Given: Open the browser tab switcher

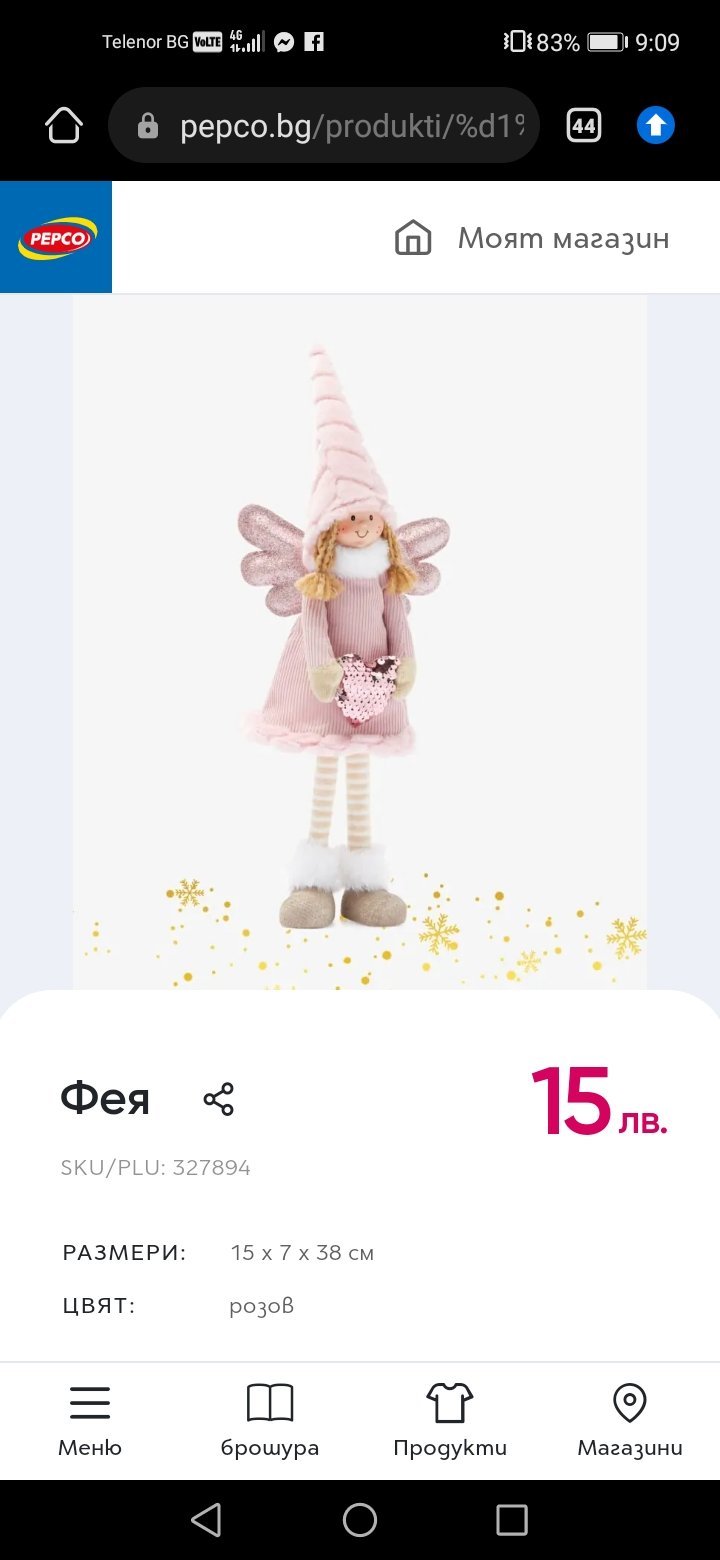Looking at the screenshot, I should click(584, 125).
